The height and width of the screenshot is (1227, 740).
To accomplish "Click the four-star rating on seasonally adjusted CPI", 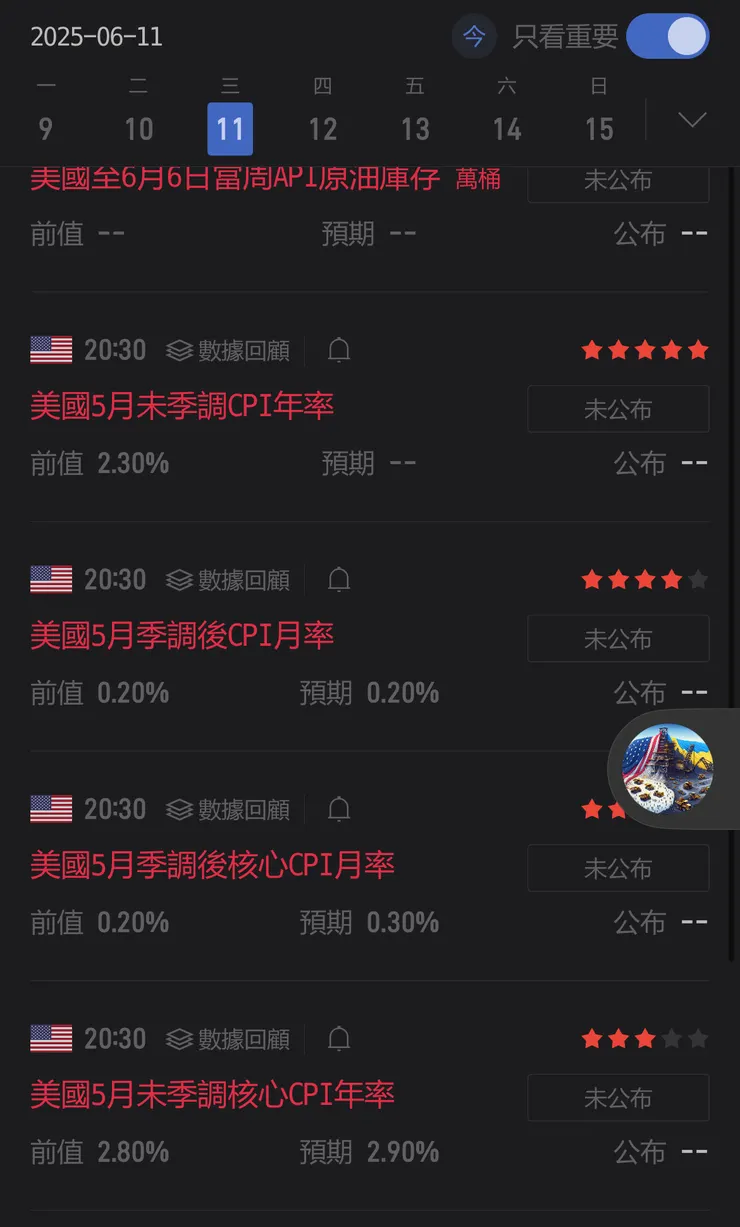I will click(645, 580).
